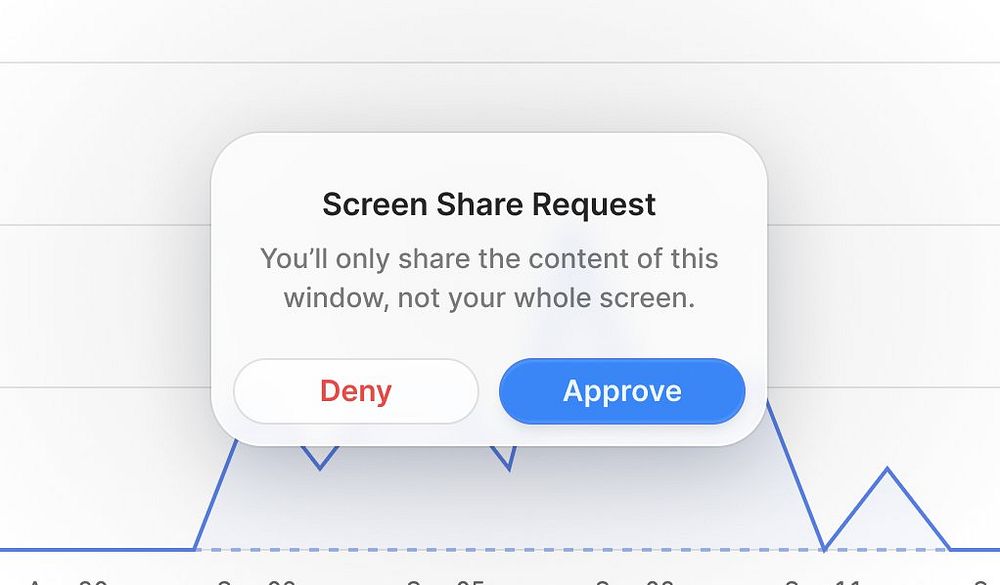Deny the screen share request

(356, 391)
